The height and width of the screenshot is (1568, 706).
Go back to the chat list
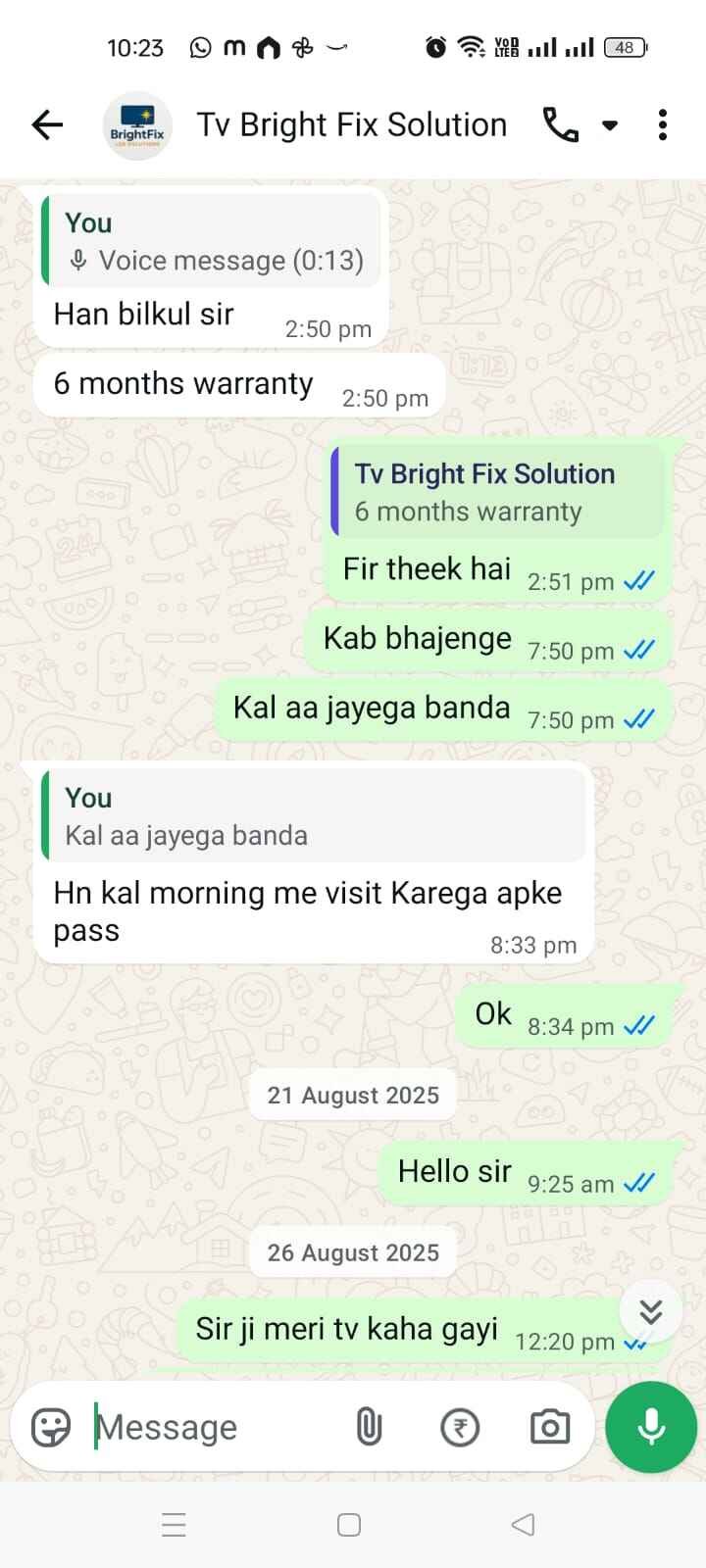click(47, 125)
